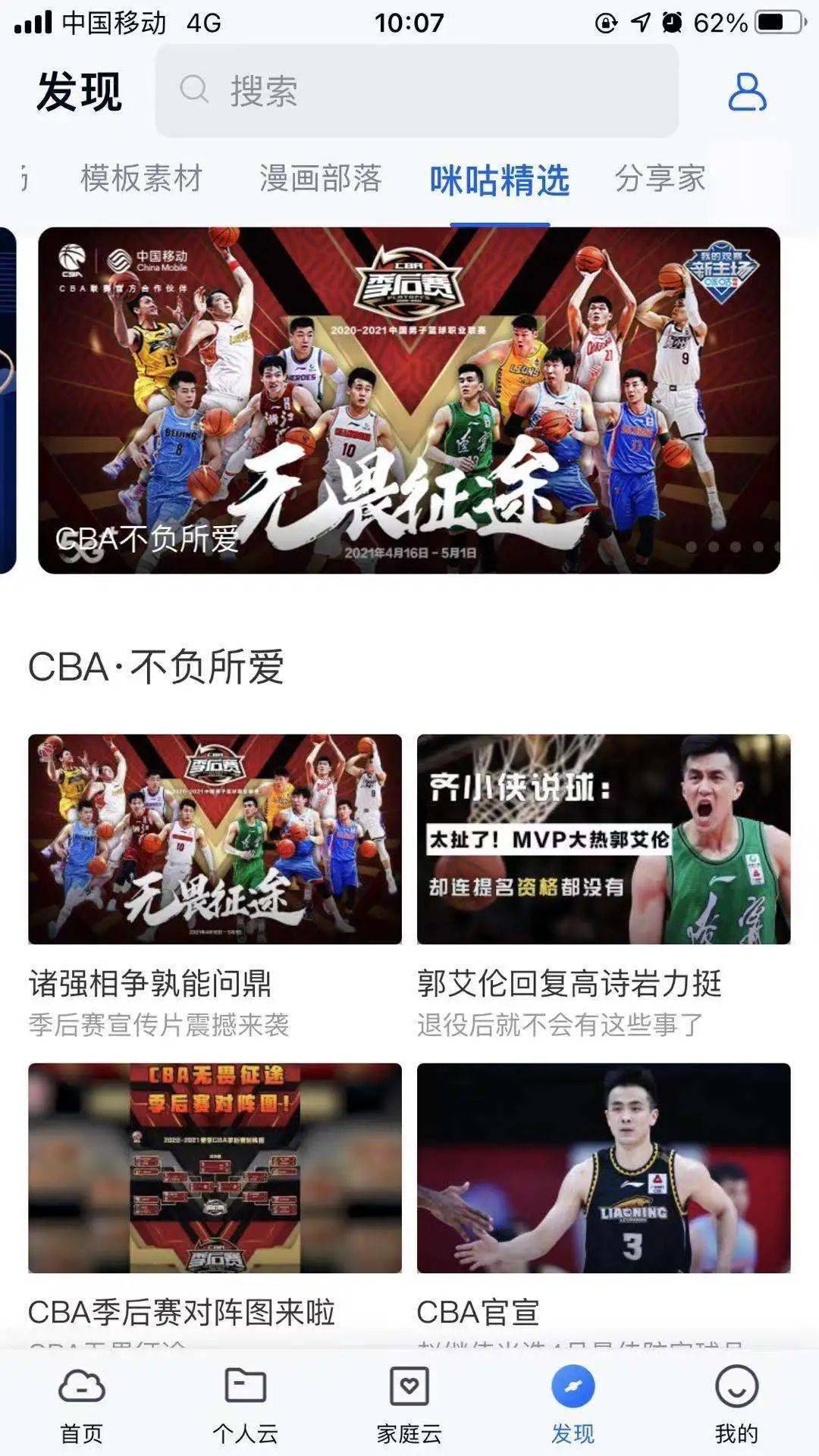
Task: Tap the 搜索 search field
Action: (416, 91)
